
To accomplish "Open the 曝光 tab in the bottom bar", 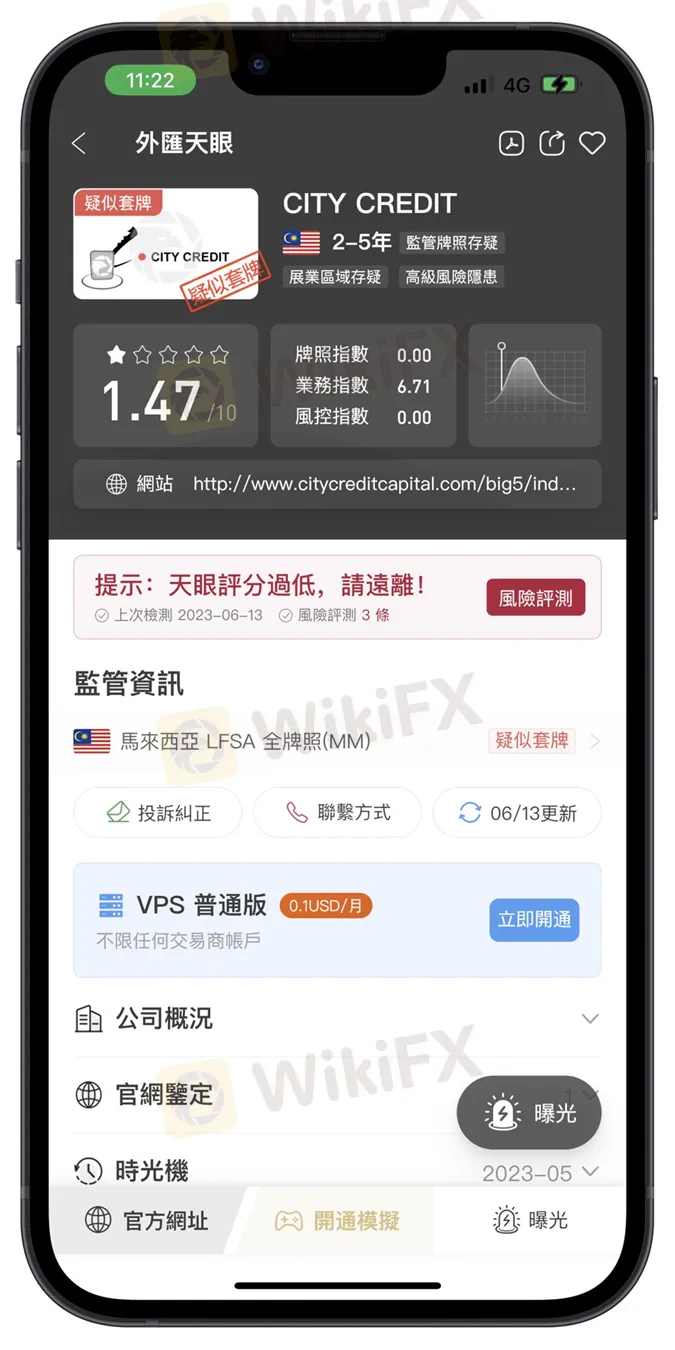I will 530,1221.
